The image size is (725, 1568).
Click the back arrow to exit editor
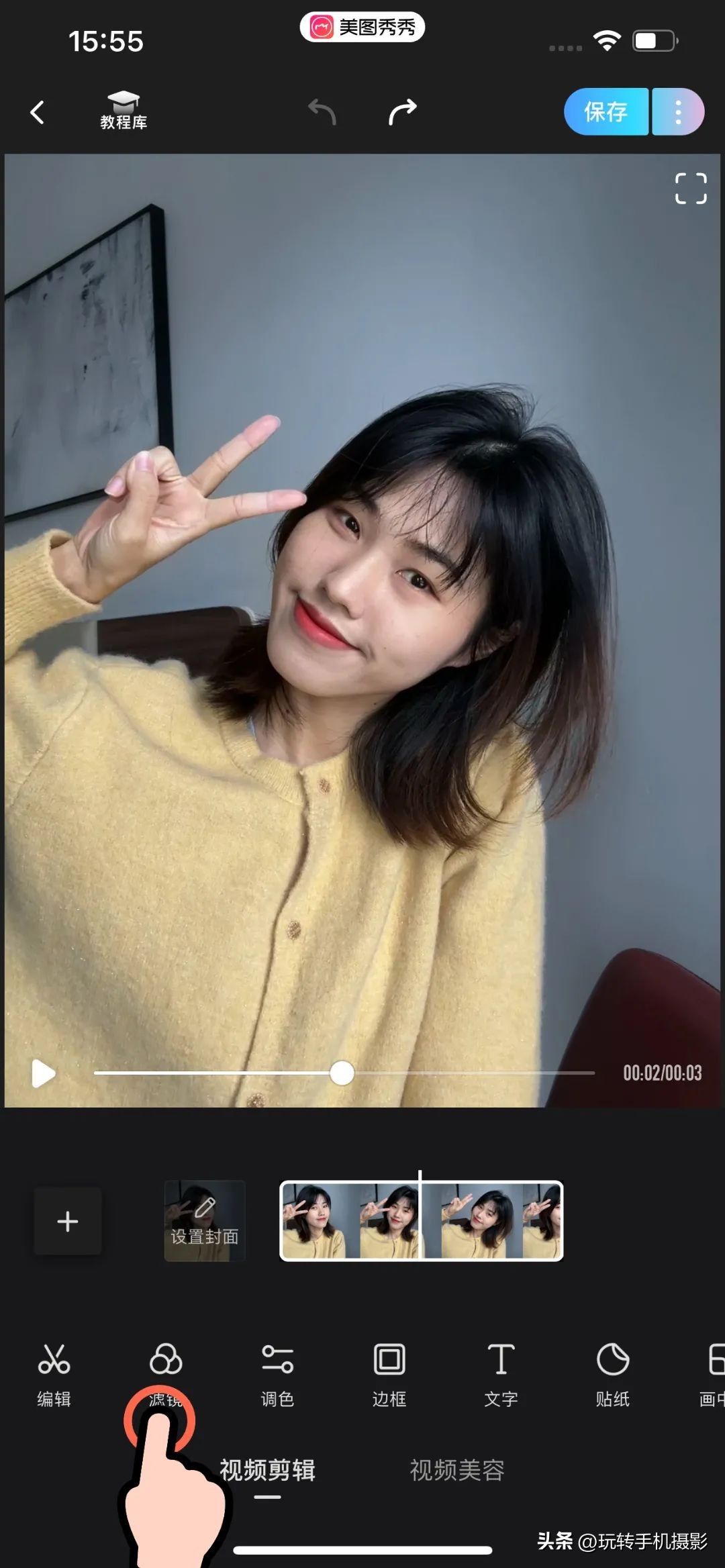(x=38, y=112)
